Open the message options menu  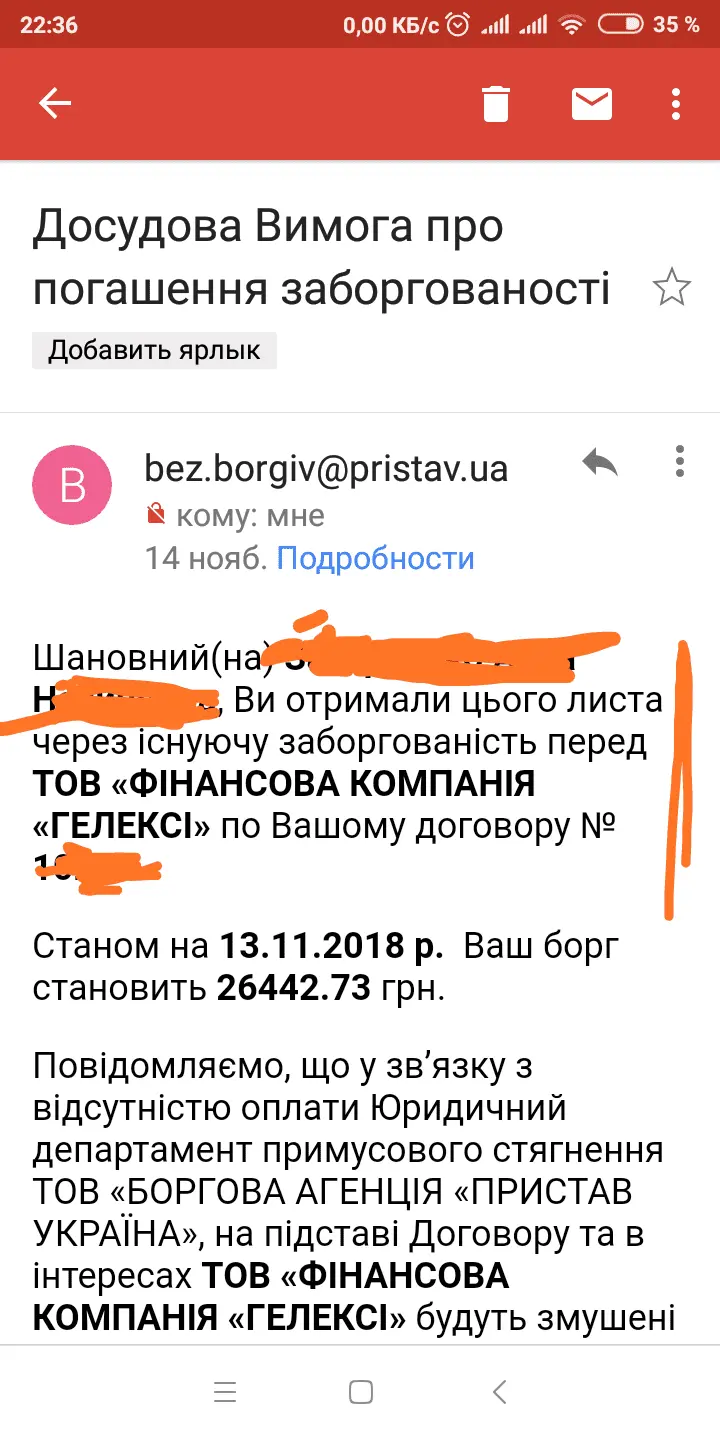coord(680,462)
